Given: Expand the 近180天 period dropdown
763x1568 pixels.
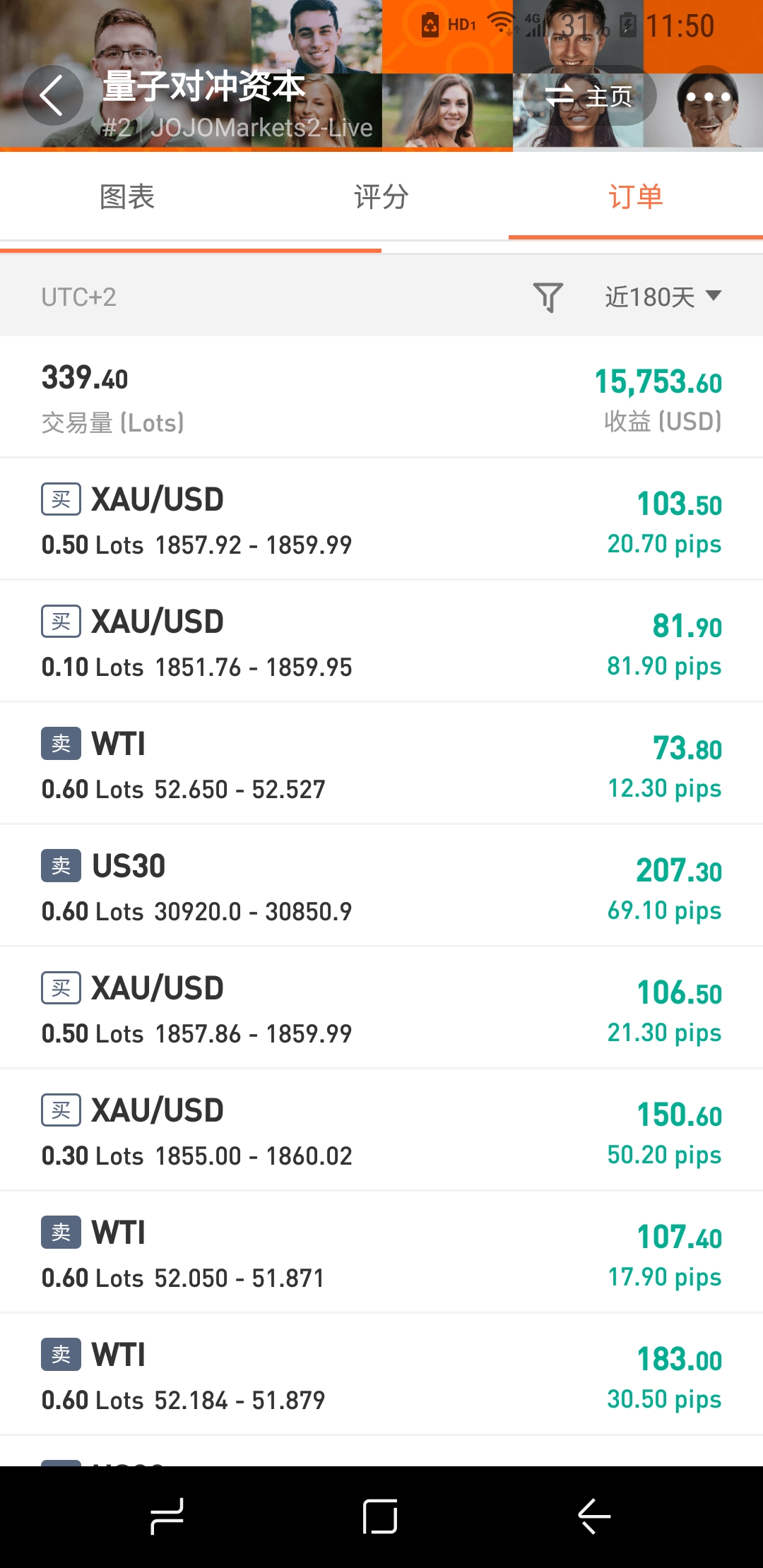Looking at the screenshot, I should tap(662, 297).
